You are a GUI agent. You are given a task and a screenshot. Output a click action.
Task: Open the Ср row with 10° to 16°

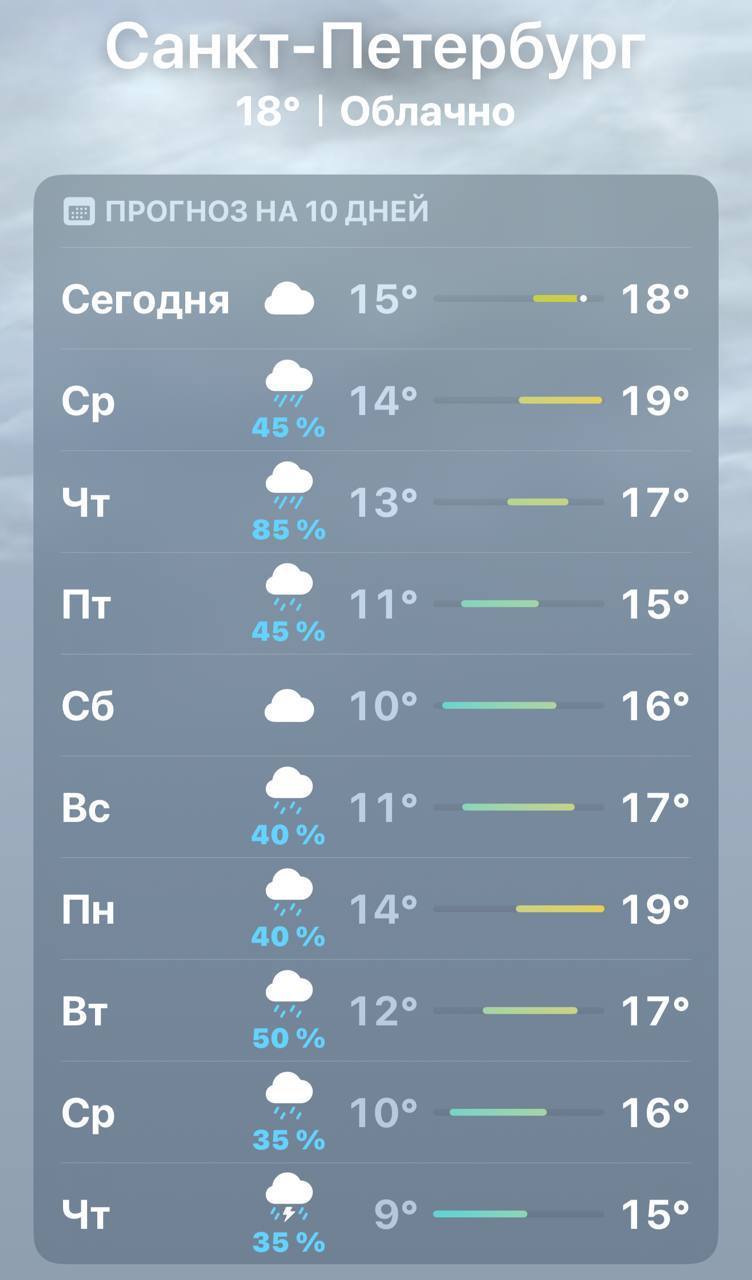(375, 1113)
